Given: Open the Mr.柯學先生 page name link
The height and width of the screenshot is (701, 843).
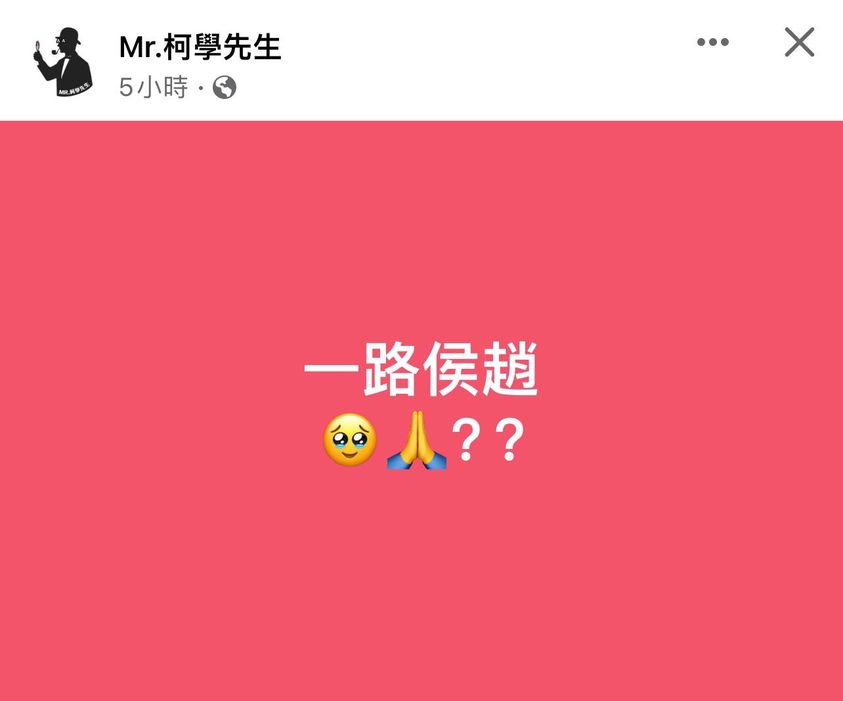Looking at the screenshot, I should [200, 47].
